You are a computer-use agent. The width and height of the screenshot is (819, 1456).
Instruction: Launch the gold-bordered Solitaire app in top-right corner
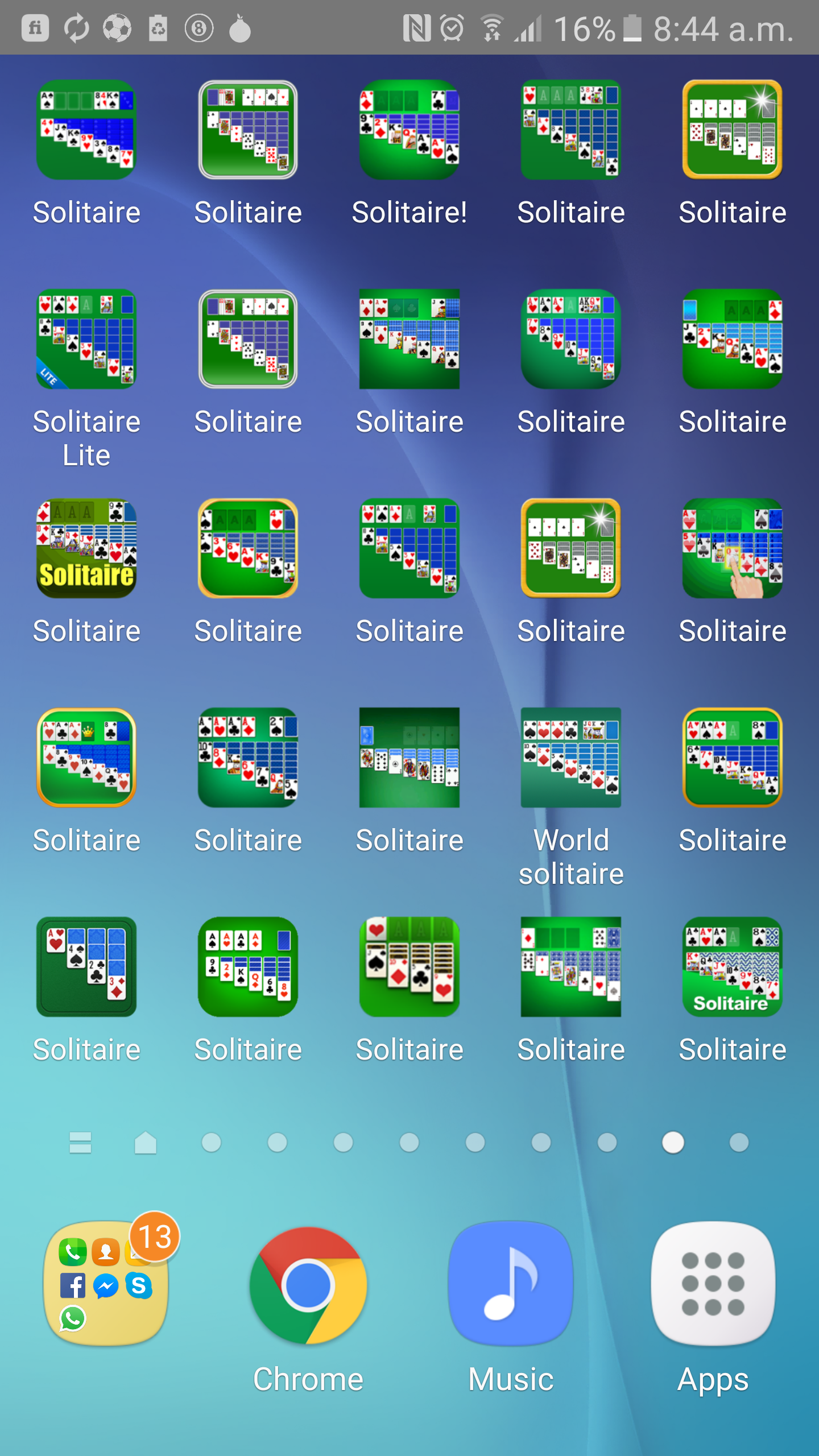(x=734, y=131)
